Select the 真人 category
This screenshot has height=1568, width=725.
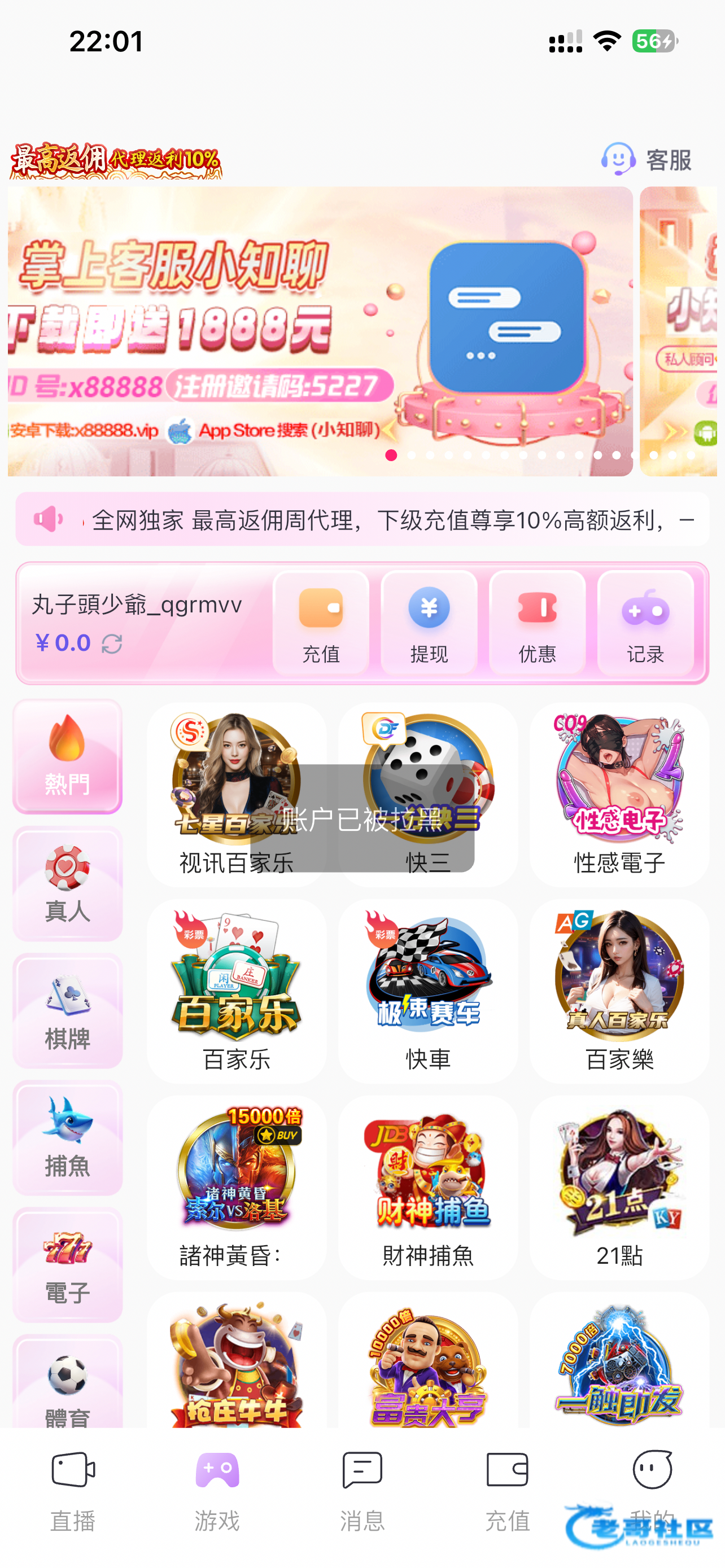68,884
